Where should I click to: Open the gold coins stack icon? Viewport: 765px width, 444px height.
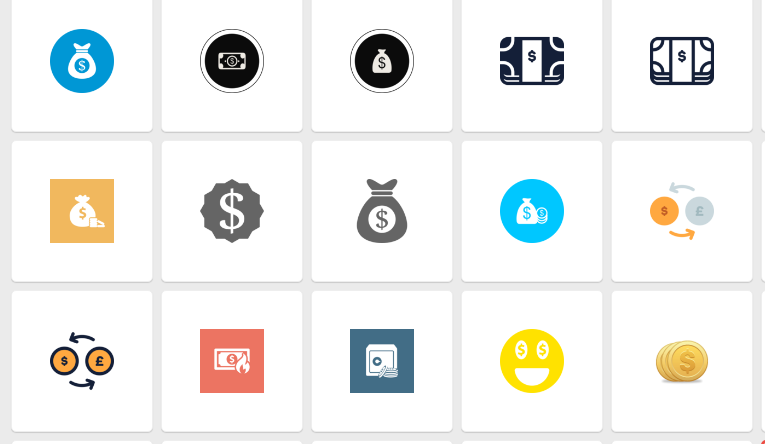pos(682,361)
